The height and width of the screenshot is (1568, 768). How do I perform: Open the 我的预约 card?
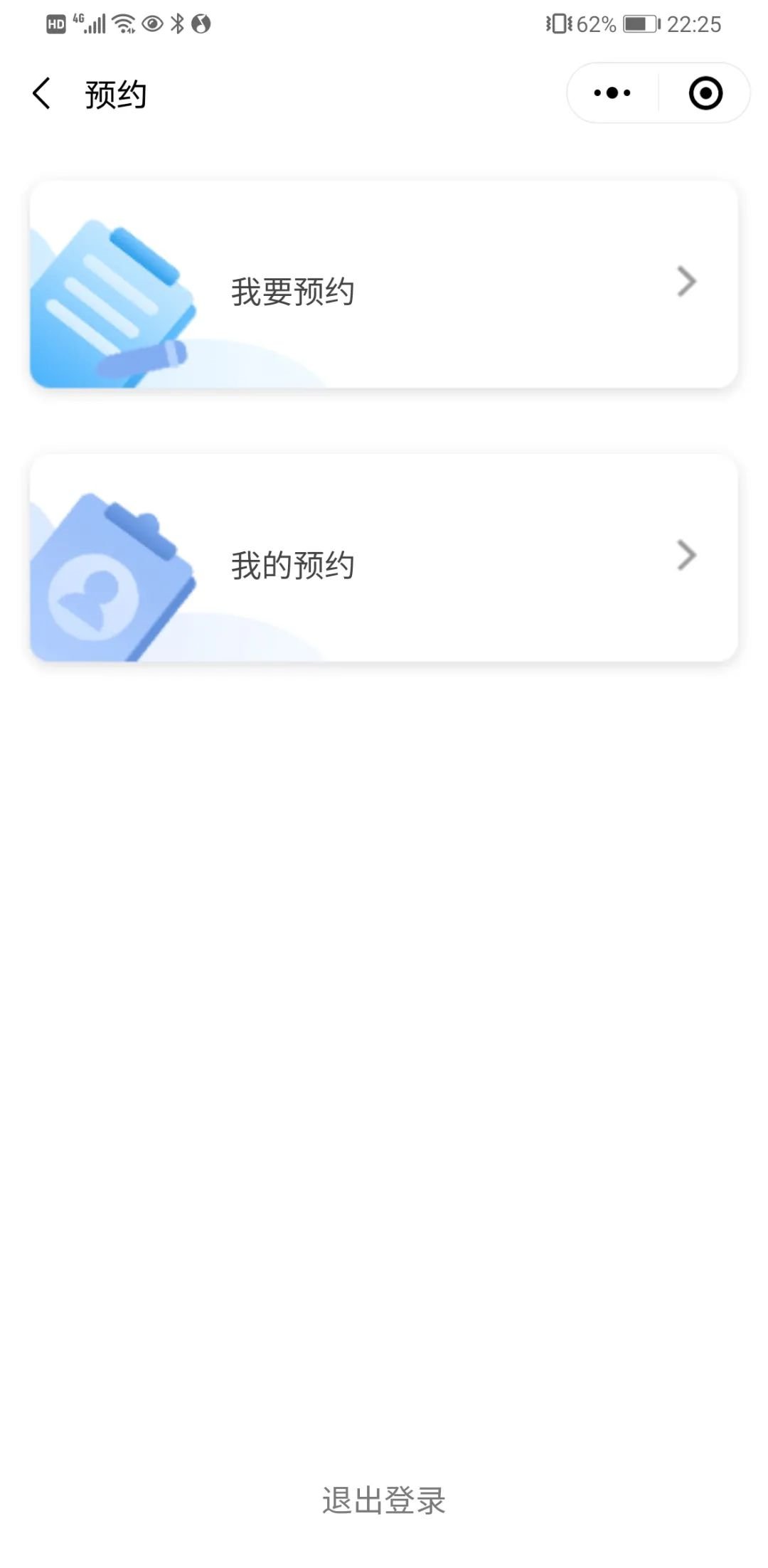383,558
